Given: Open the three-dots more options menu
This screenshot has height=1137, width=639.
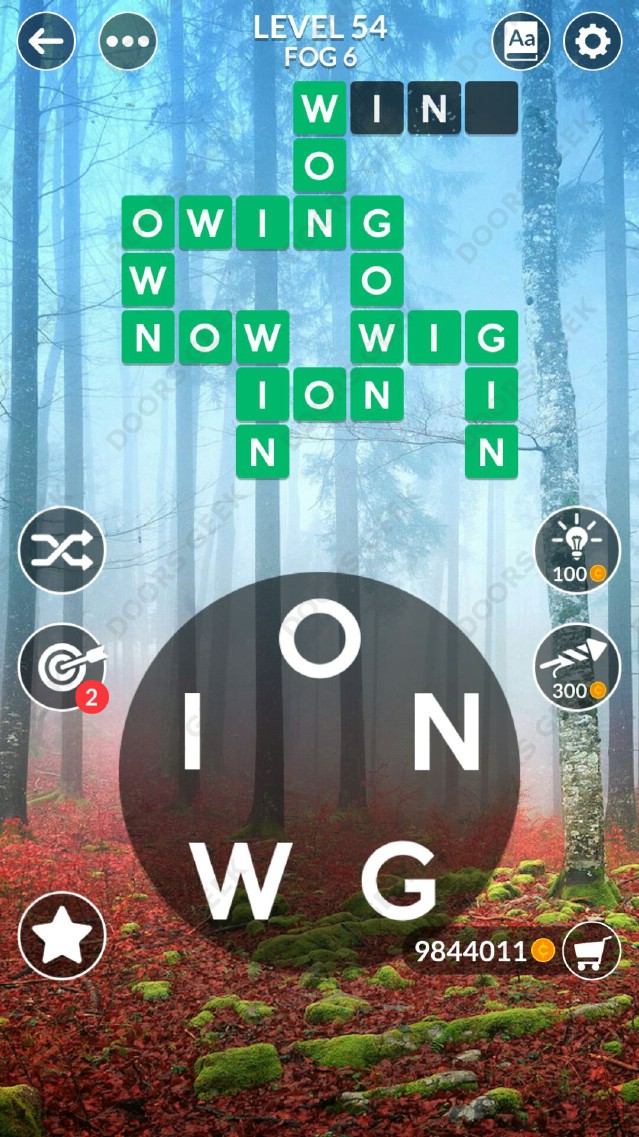Looking at the screenshot, I should point(128,41).
